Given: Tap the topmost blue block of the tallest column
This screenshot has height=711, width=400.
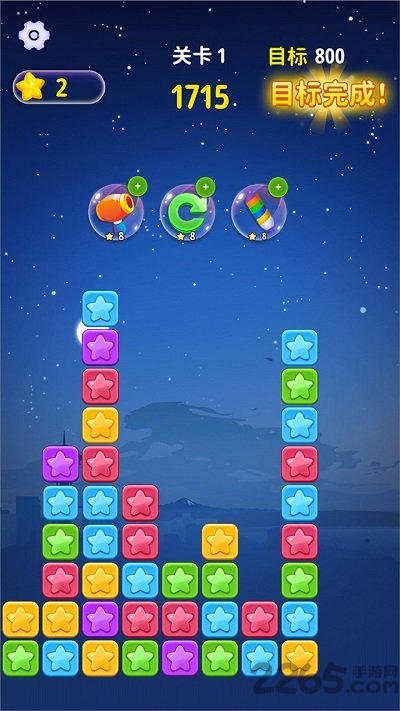Looking at the screenshot, I should click(x=100, y=308).
